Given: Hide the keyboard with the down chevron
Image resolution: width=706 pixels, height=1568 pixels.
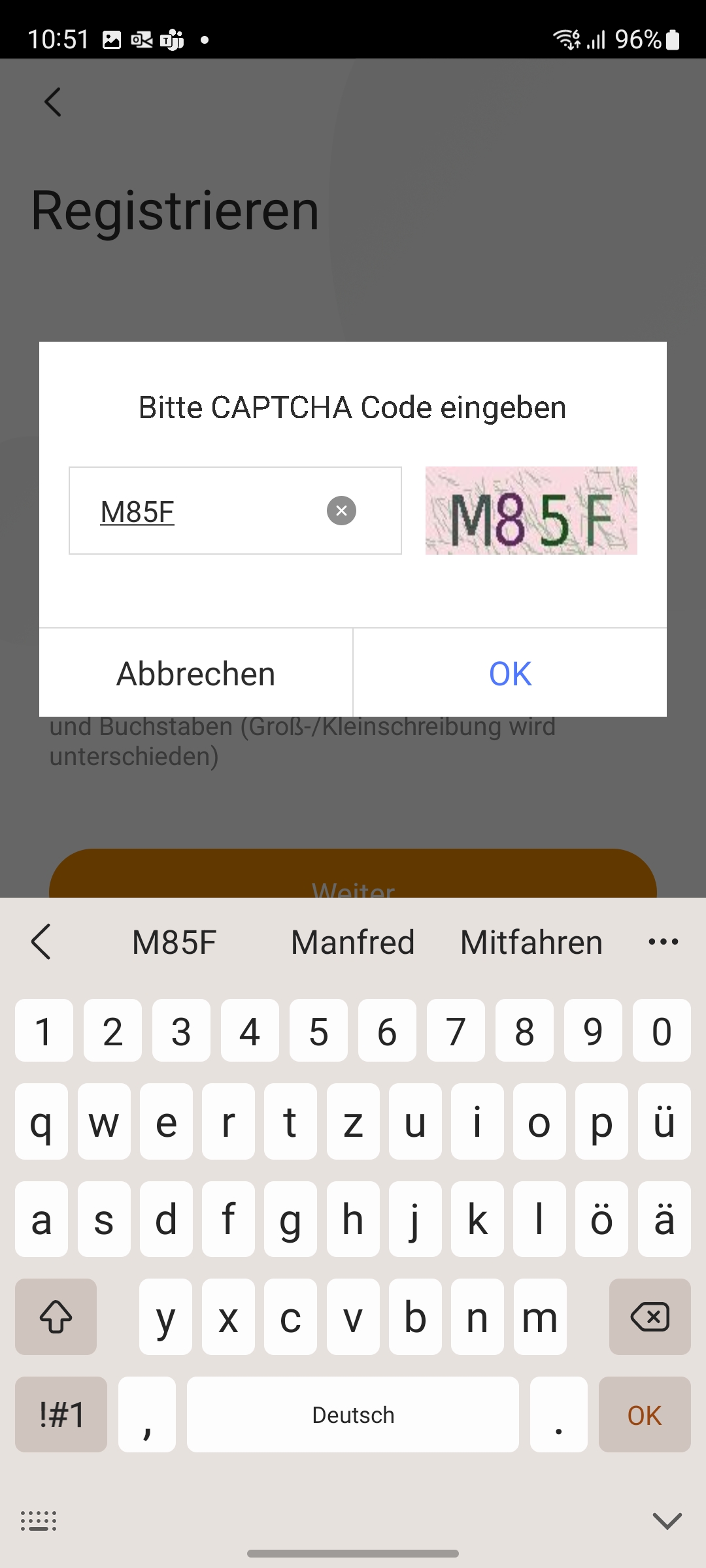Looking at the screenshot, I should pyautogui.click(x=667, y=1521).
